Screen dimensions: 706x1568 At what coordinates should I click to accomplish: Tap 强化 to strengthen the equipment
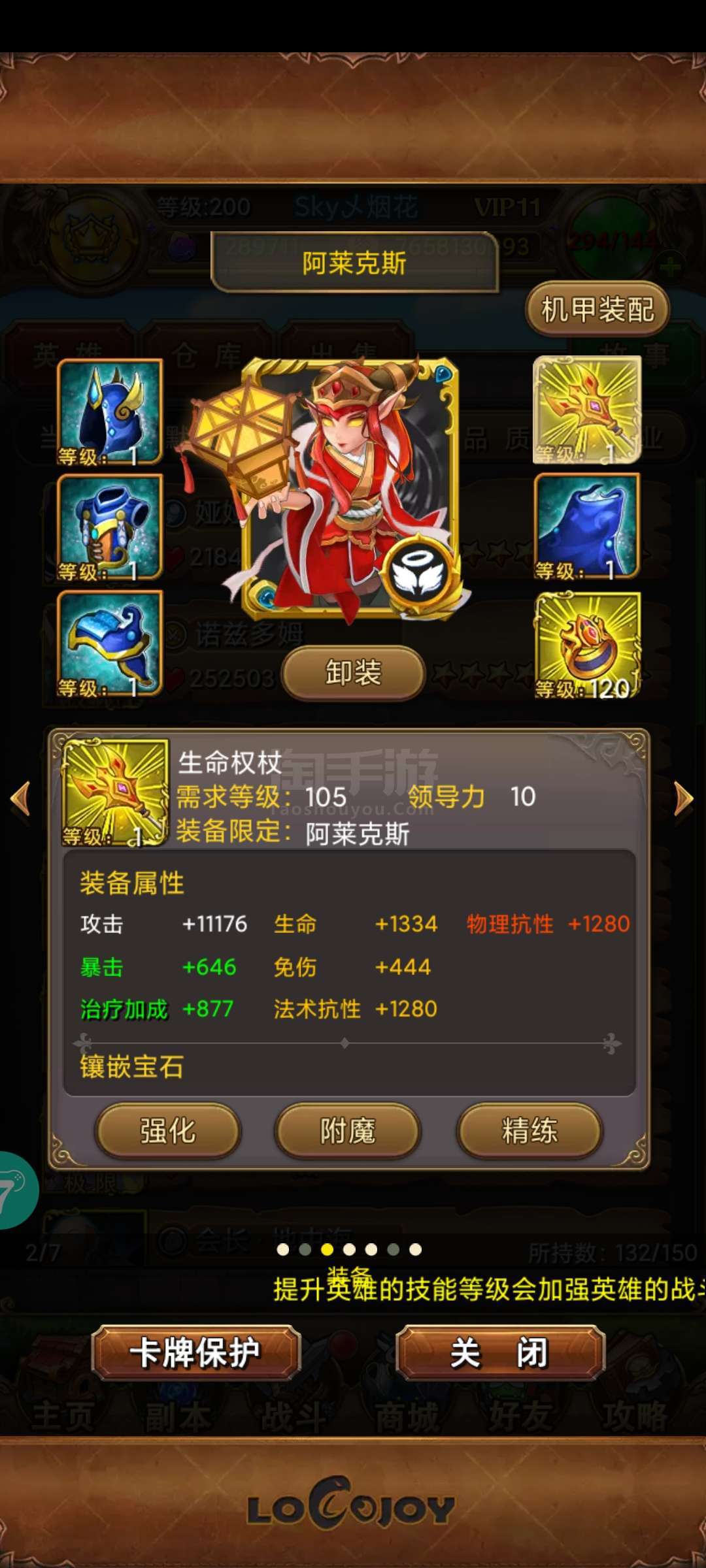(x=168, y=1130)
